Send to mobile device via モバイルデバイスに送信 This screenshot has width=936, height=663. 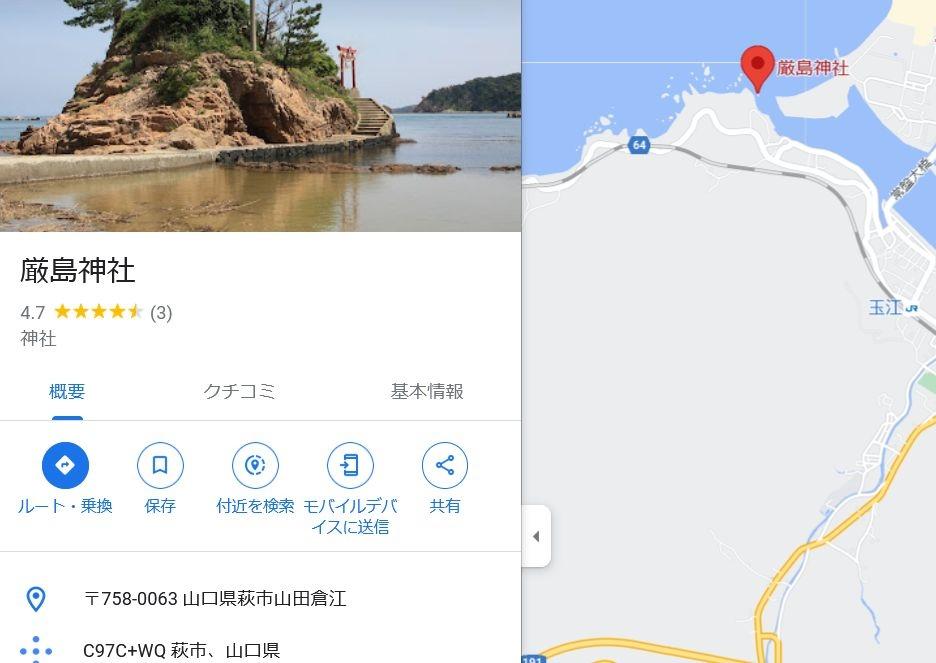(x=350, y=466)
